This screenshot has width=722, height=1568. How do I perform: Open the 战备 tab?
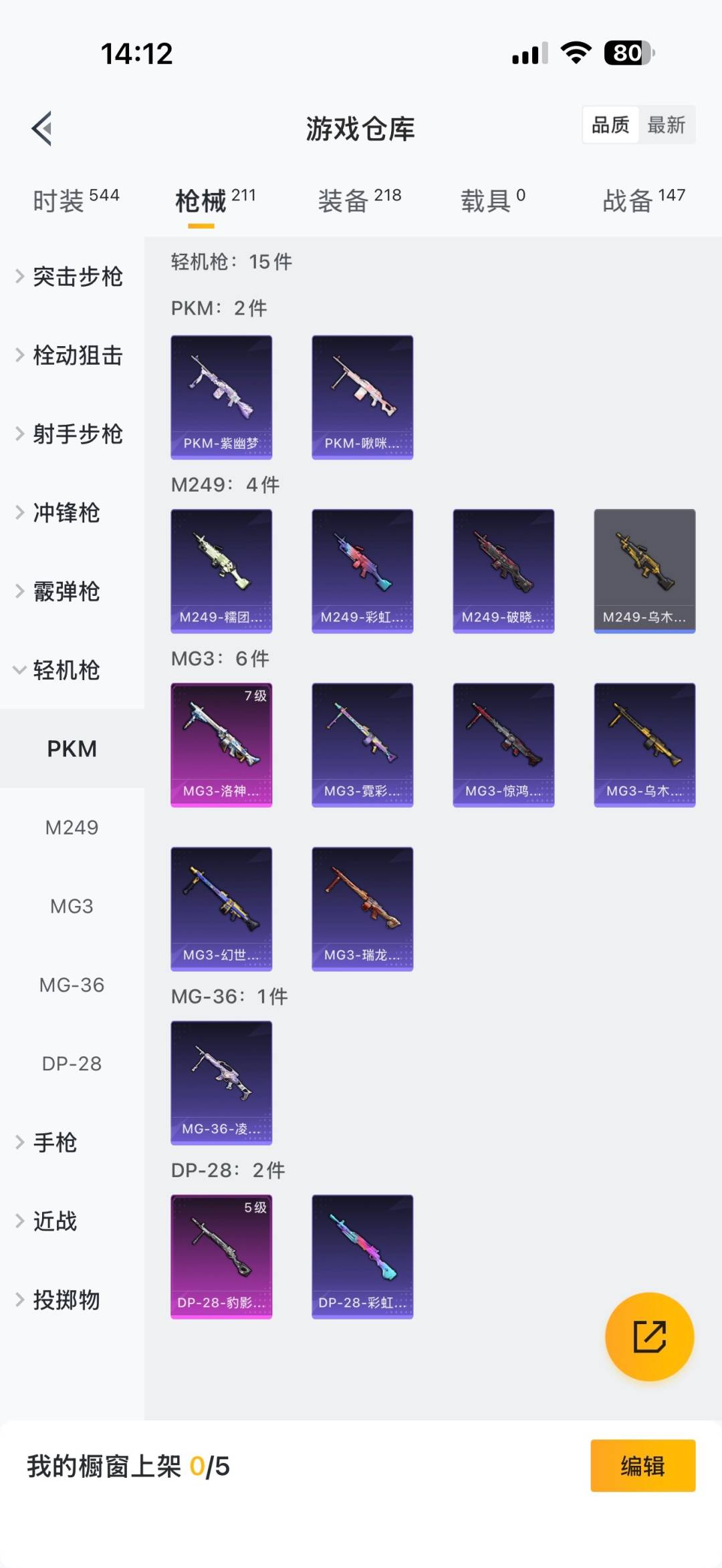point(643,200)
